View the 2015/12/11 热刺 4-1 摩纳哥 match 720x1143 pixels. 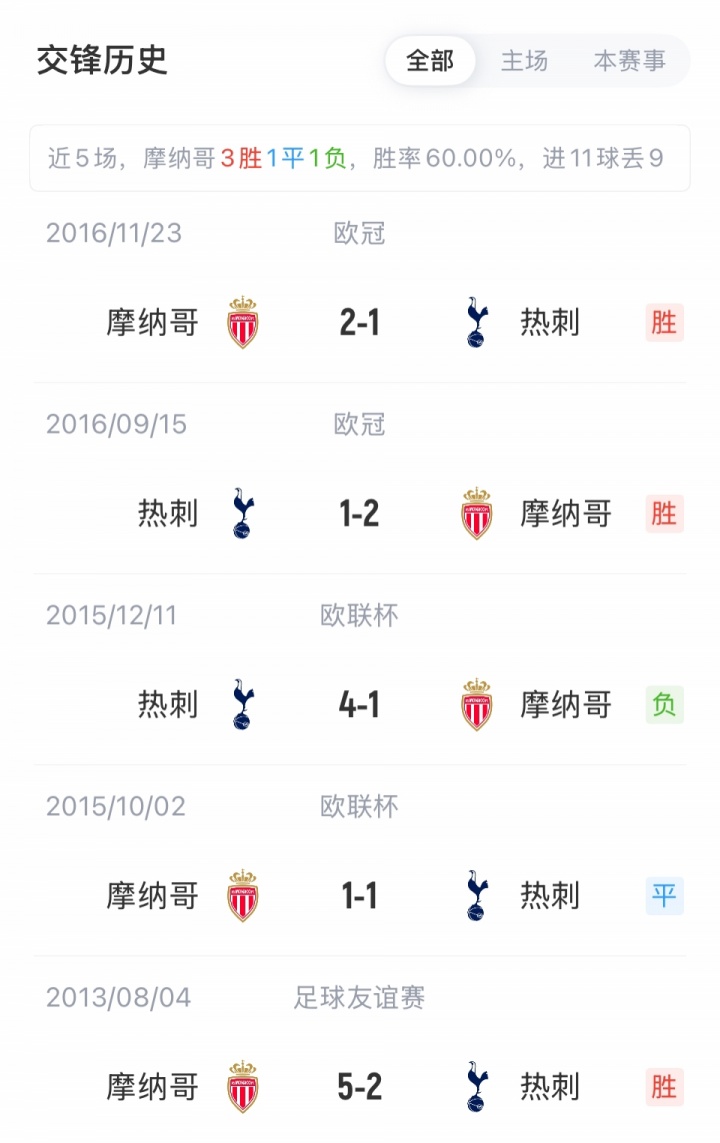pyautogui.click(x=360, y=705)
